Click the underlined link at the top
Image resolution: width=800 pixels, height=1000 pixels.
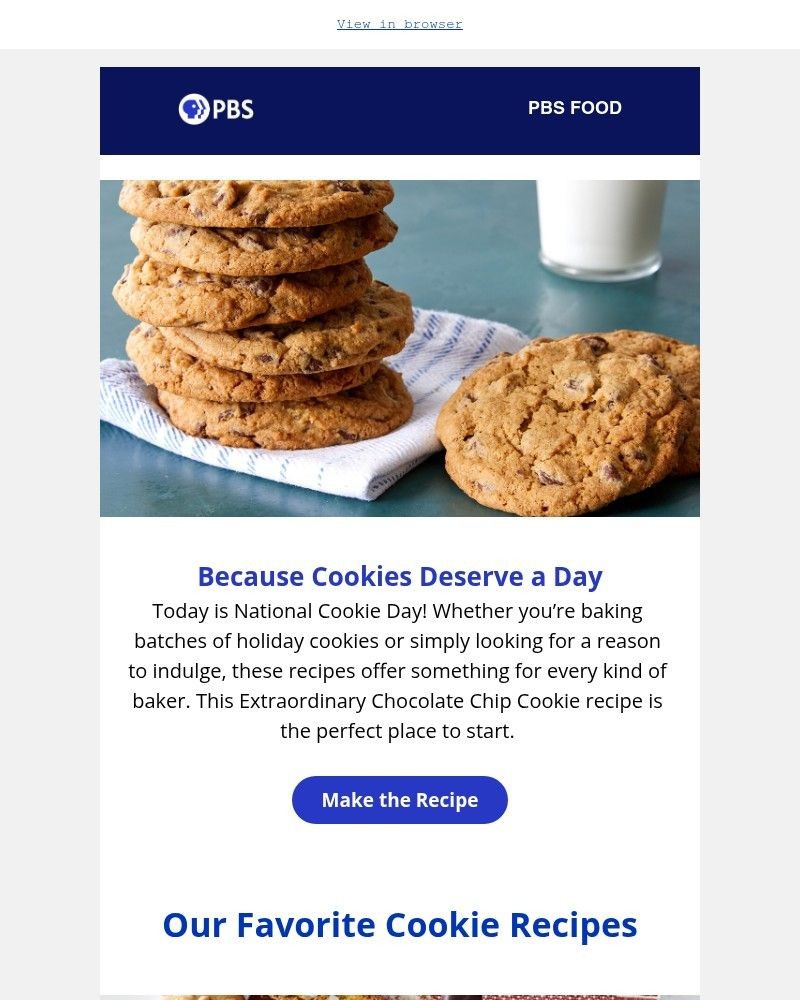(400, 24)
